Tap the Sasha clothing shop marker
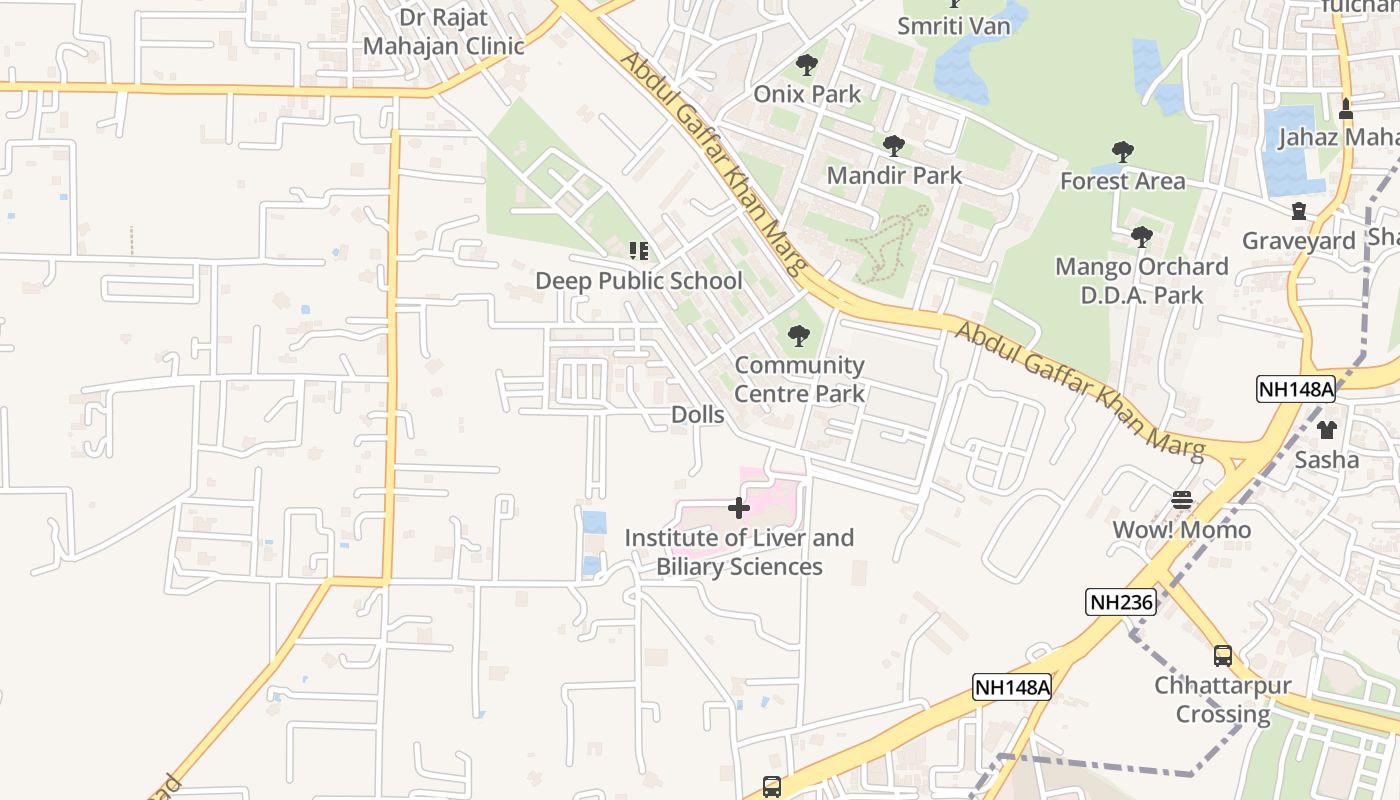 pos(1326,430)
